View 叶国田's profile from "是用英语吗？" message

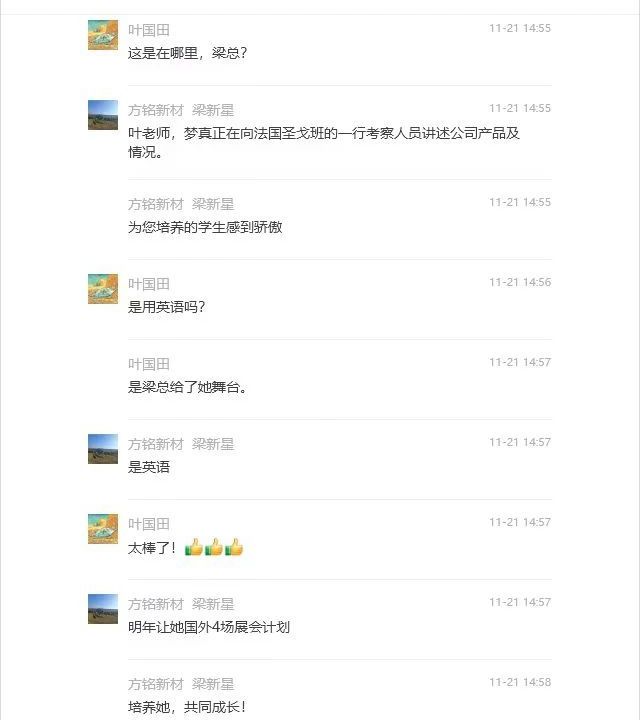pos(103,289)
